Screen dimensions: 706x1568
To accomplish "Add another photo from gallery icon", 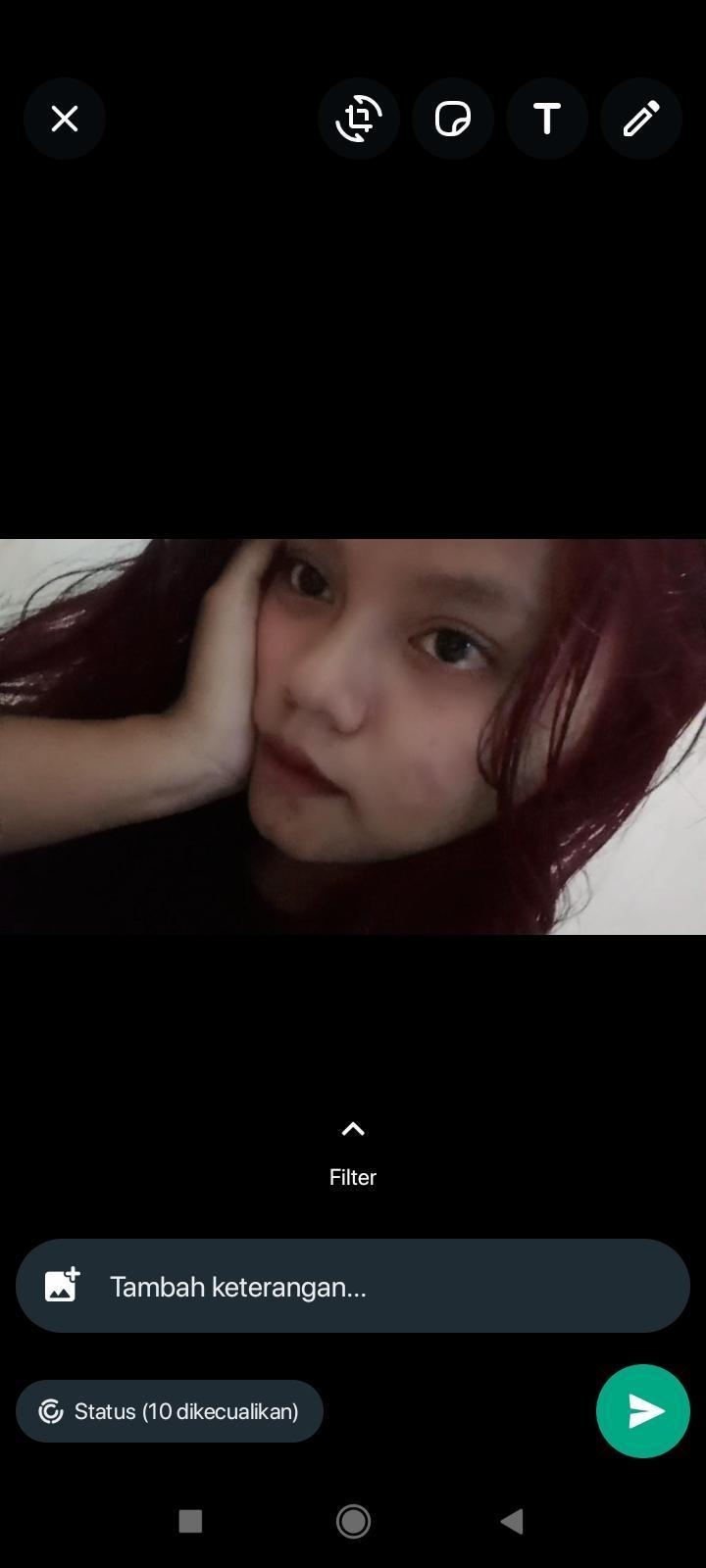I will coord(62,1285).
